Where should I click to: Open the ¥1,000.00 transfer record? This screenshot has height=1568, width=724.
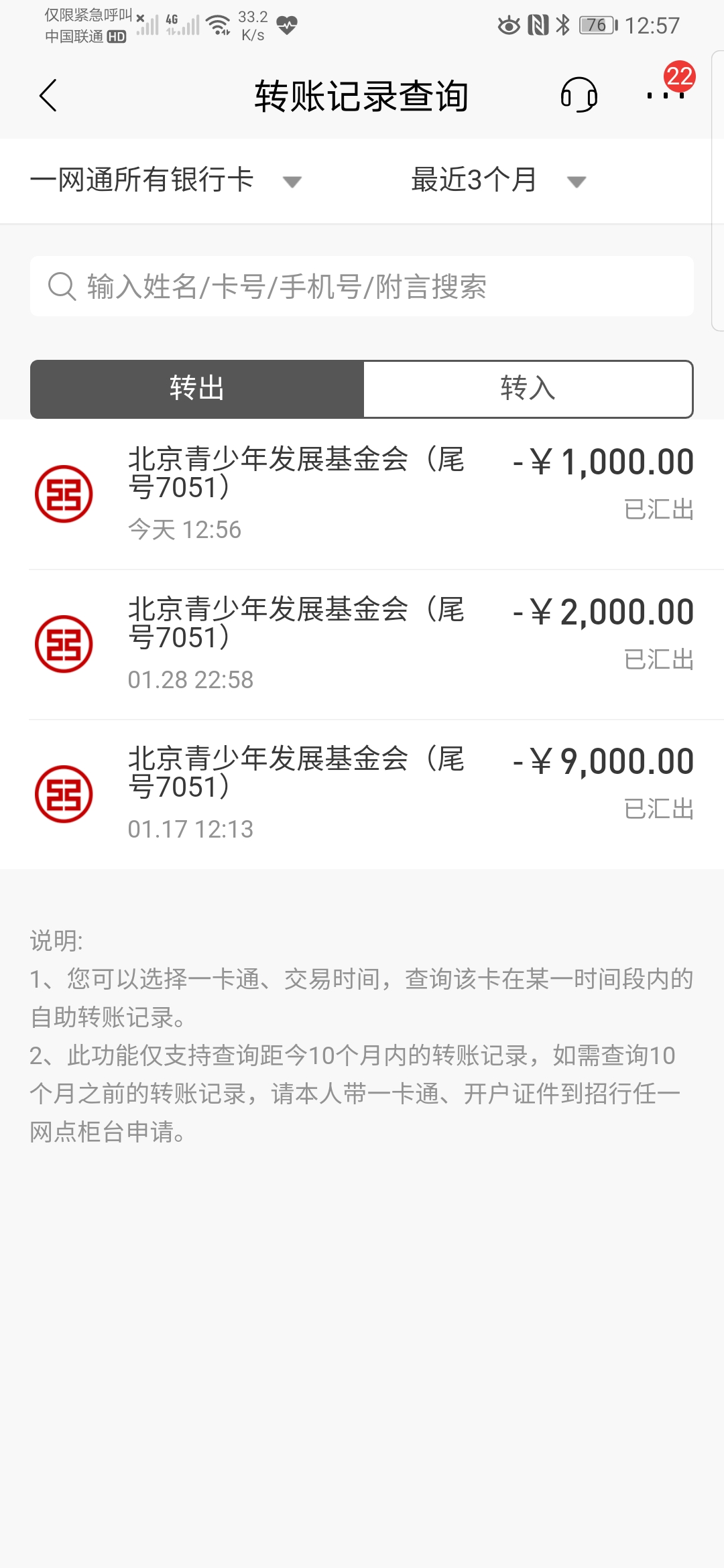(x=362, y=495)
